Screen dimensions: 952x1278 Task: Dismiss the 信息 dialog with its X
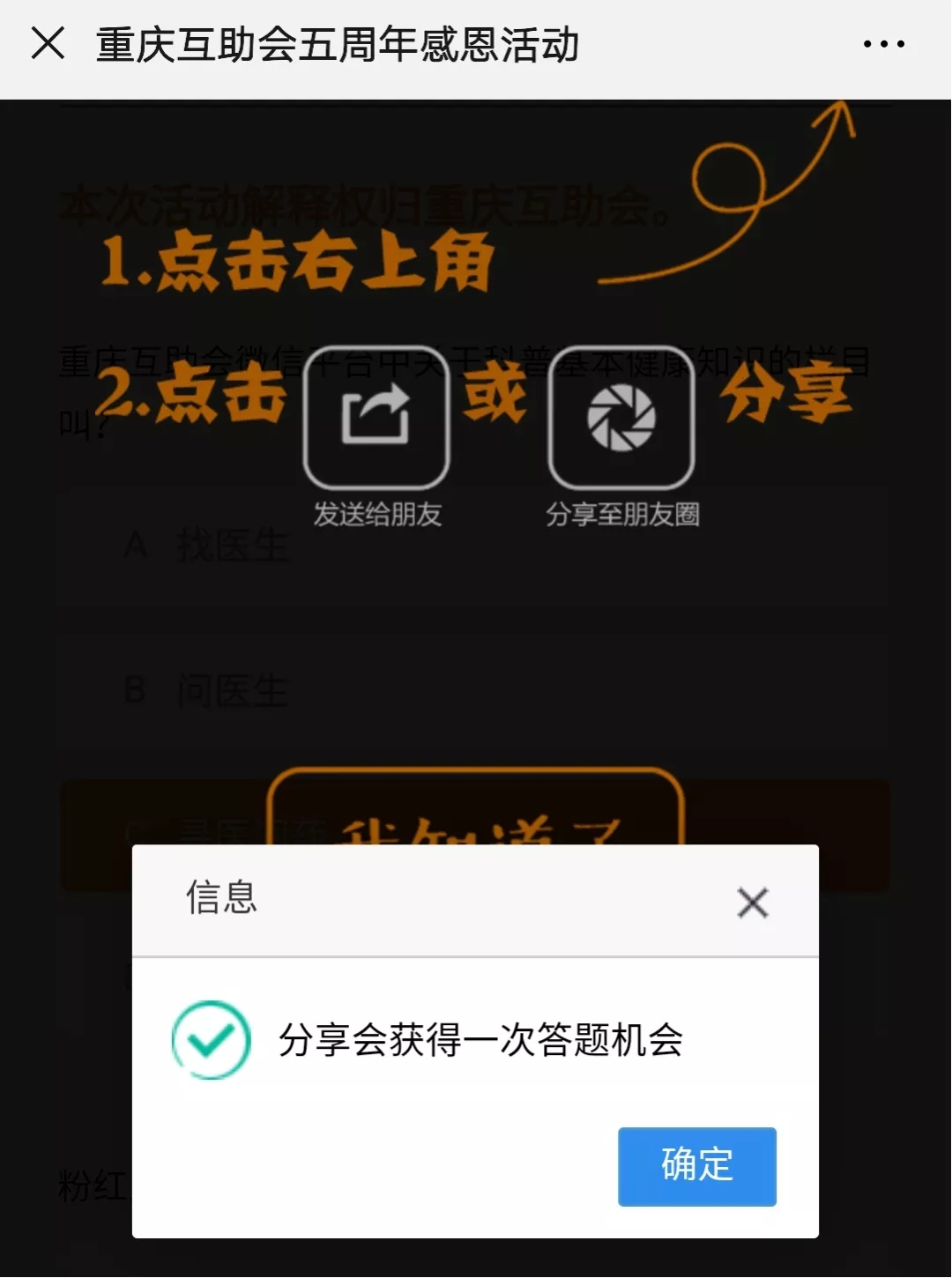pos(752,903)
